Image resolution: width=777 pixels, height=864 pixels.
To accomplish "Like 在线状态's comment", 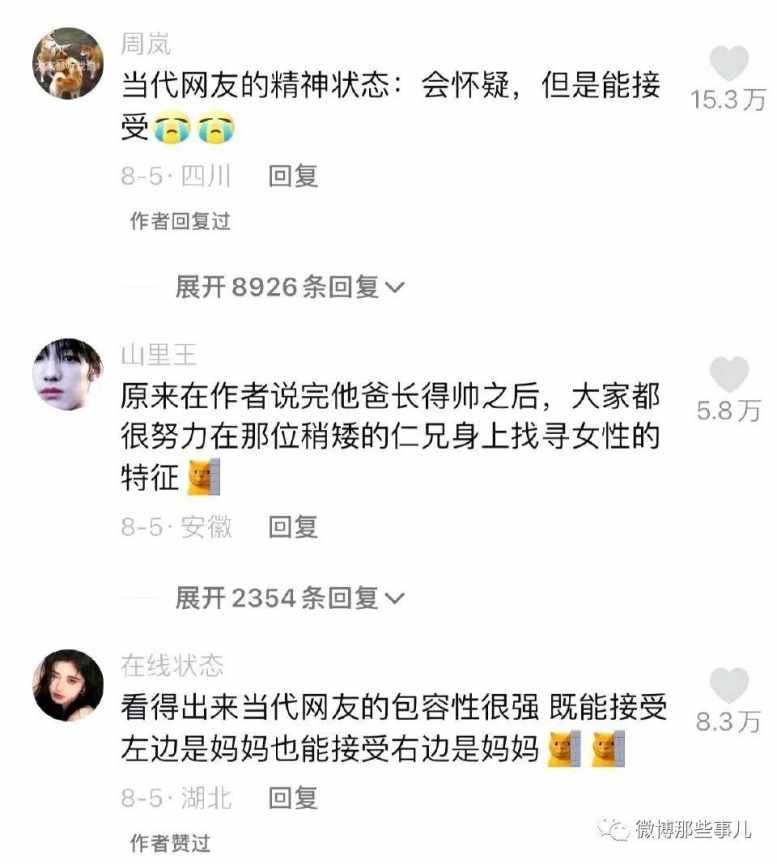I will pyautogui.click(x=729, y=685).
